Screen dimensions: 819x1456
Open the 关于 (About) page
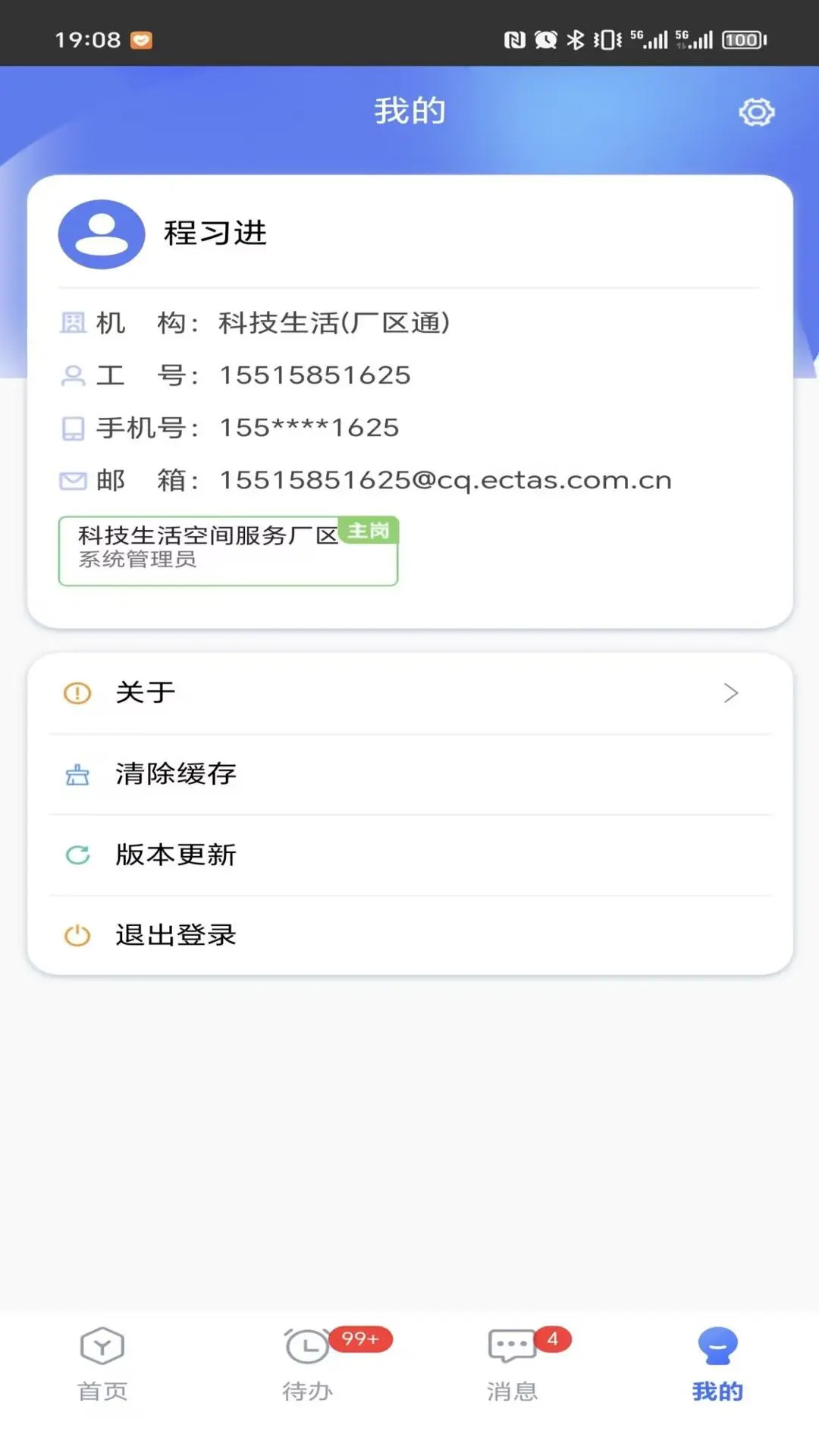[x=409, y=692]
